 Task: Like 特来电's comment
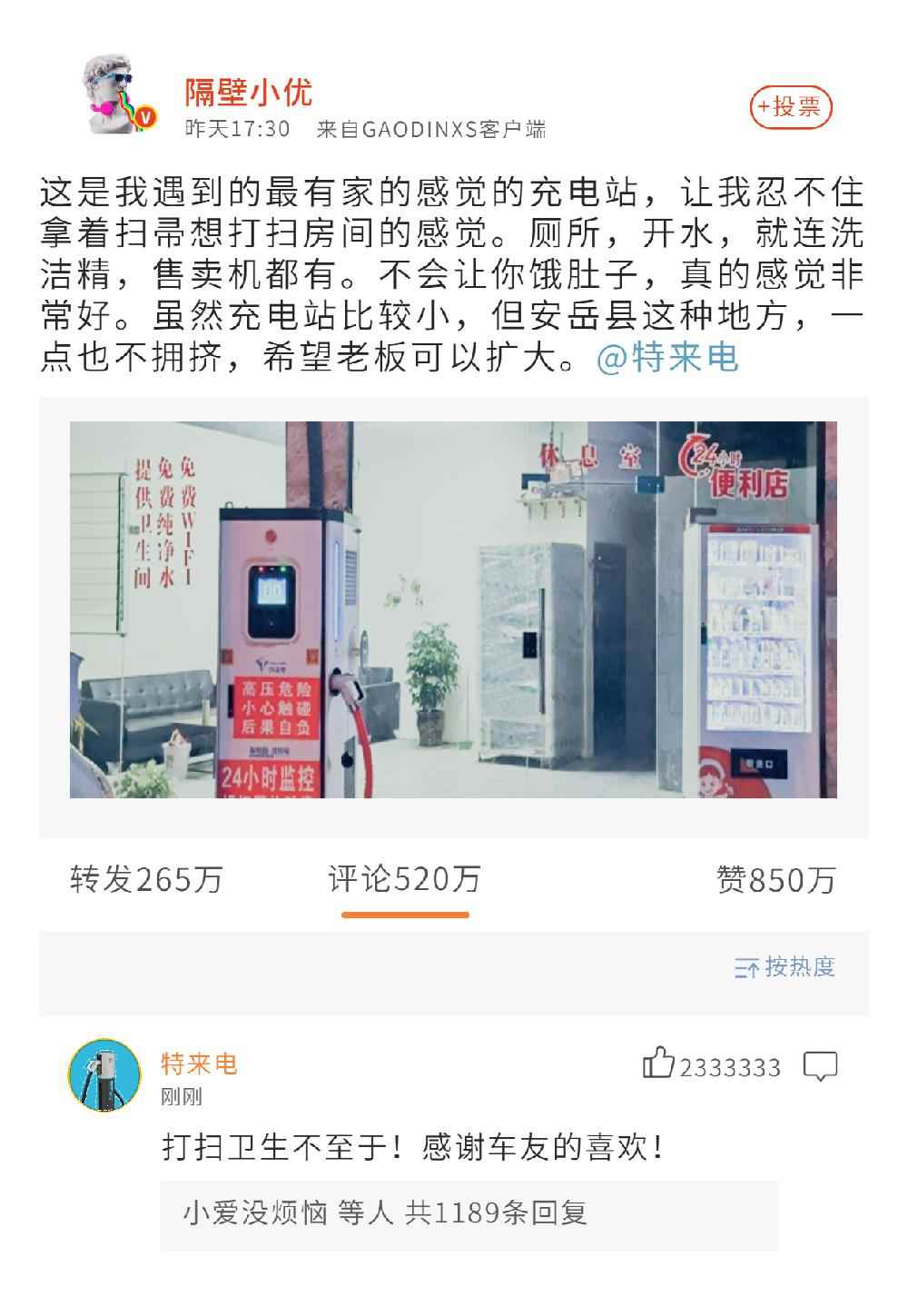pyautogui.click(x=658, y=1063)
